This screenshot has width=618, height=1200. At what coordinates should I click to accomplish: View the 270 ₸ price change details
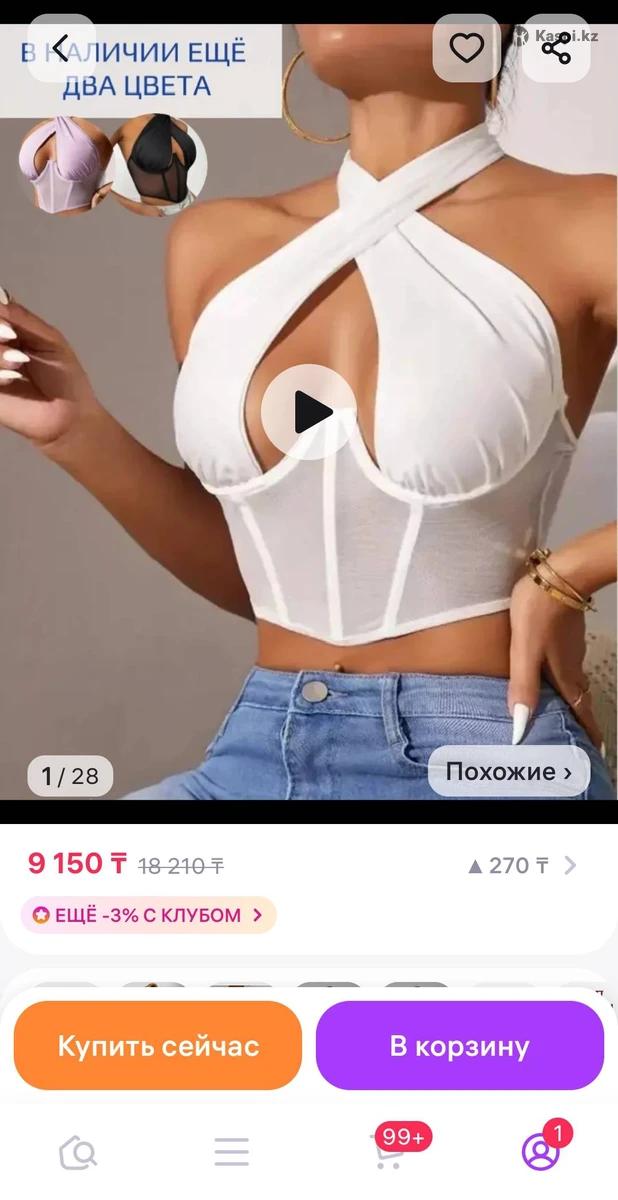(x=522, y=865)
